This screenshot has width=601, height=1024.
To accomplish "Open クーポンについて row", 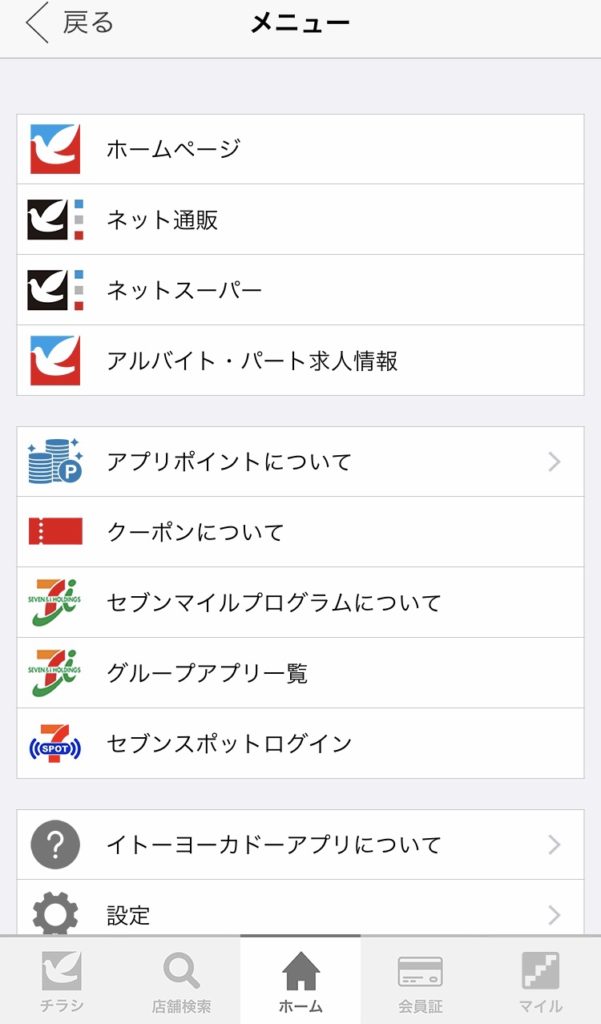I will click(300, 532).
